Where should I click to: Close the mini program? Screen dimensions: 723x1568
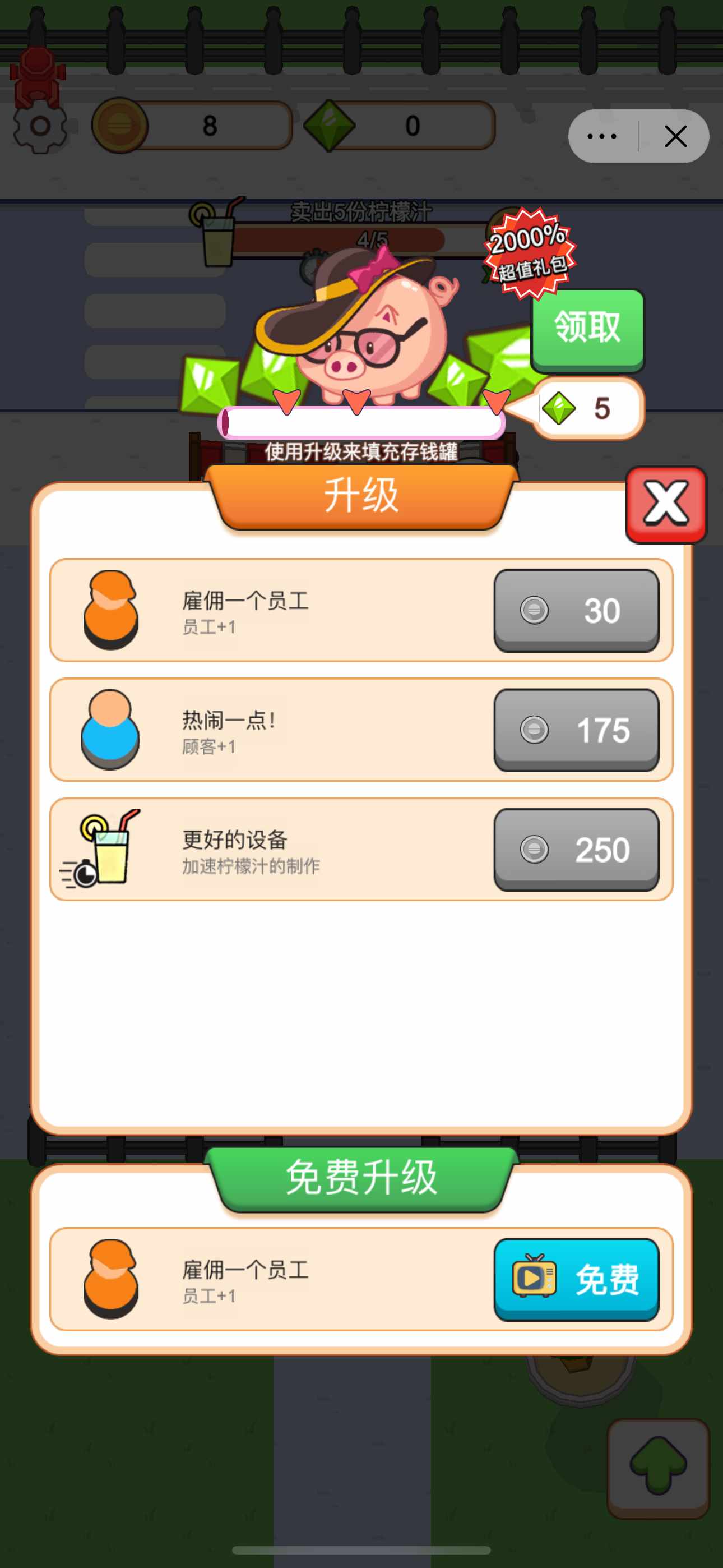[675, 136]
